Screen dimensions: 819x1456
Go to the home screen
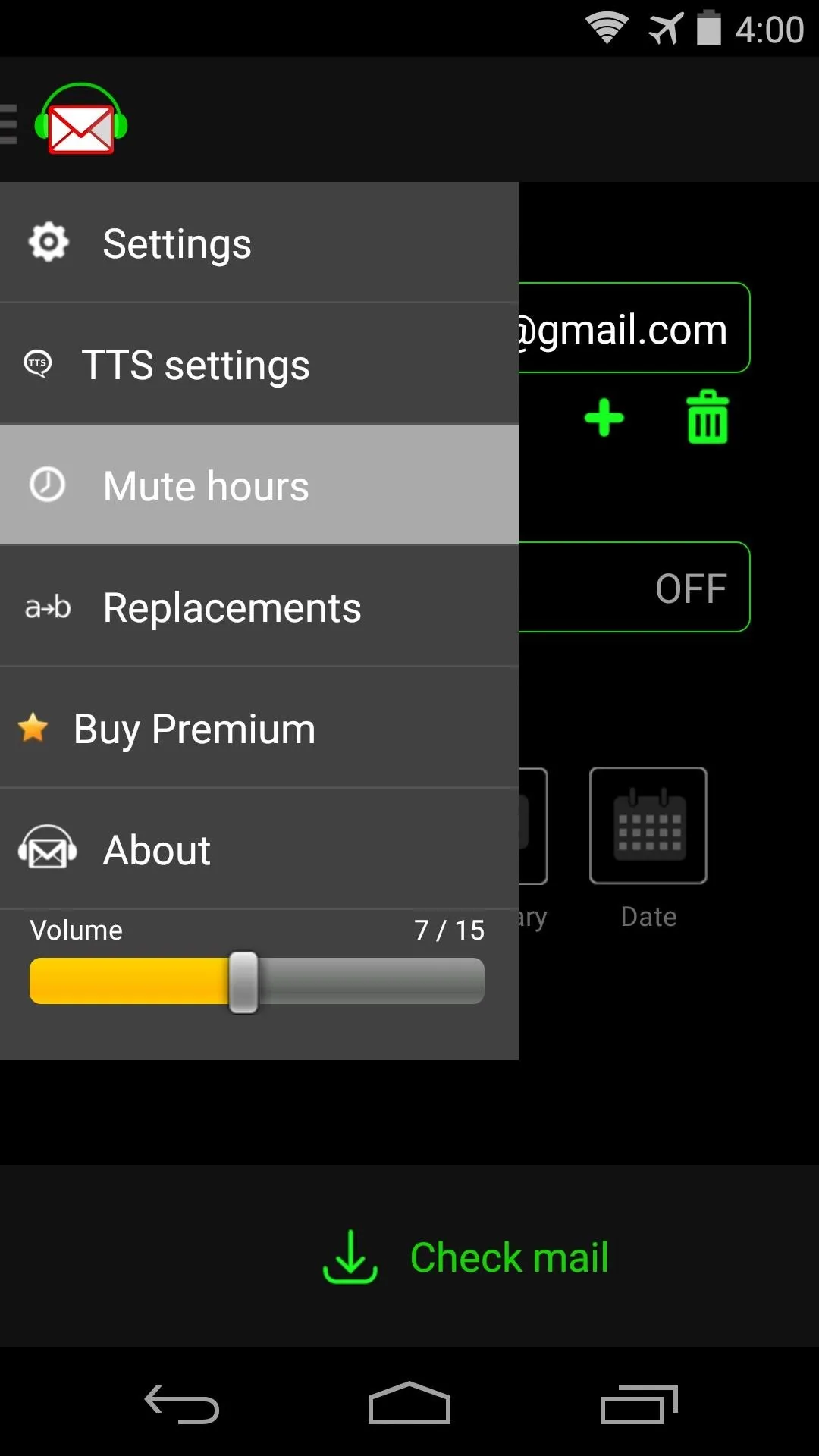pos(409,1403)
